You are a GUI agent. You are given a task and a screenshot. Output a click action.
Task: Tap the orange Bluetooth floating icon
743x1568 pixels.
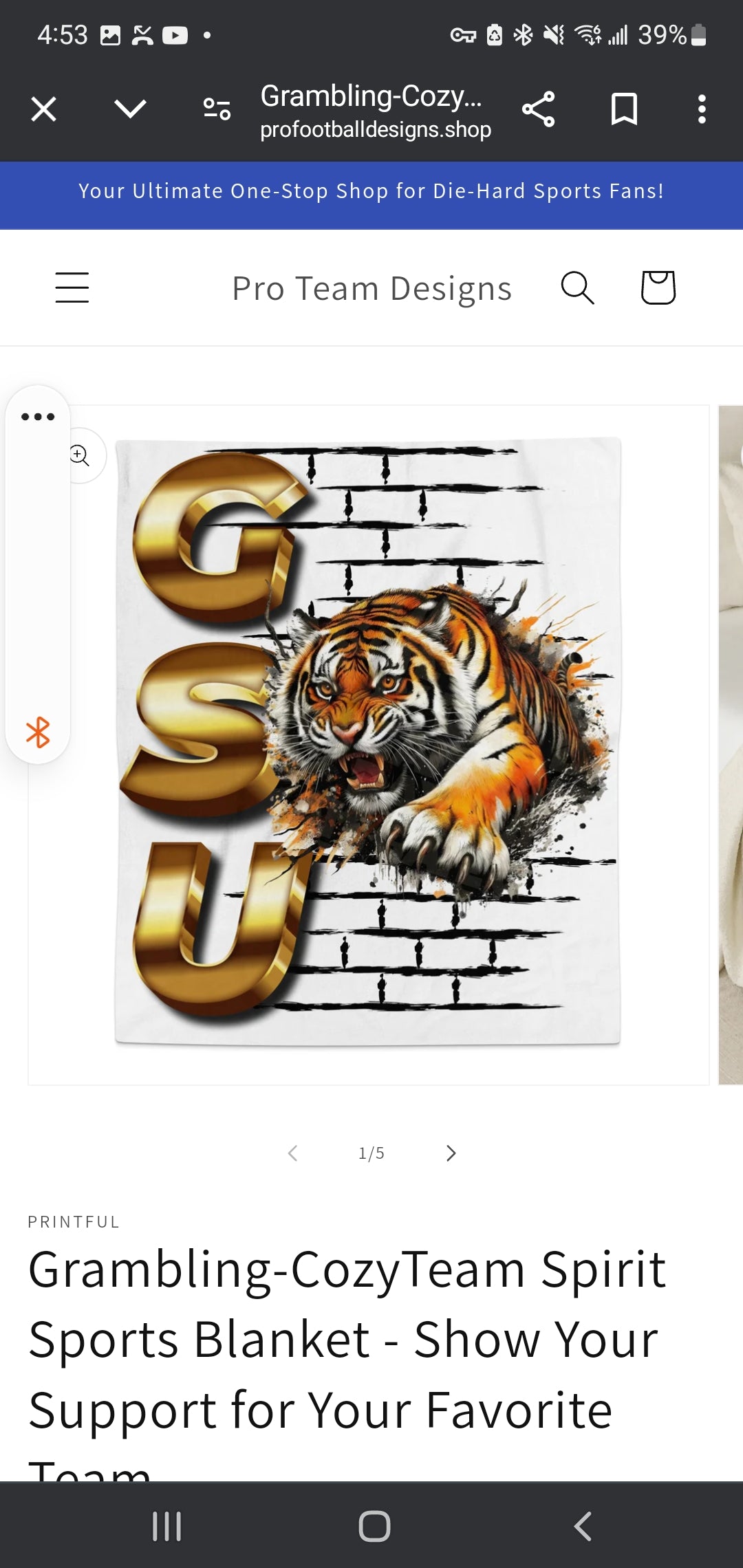tap(38, 732)
